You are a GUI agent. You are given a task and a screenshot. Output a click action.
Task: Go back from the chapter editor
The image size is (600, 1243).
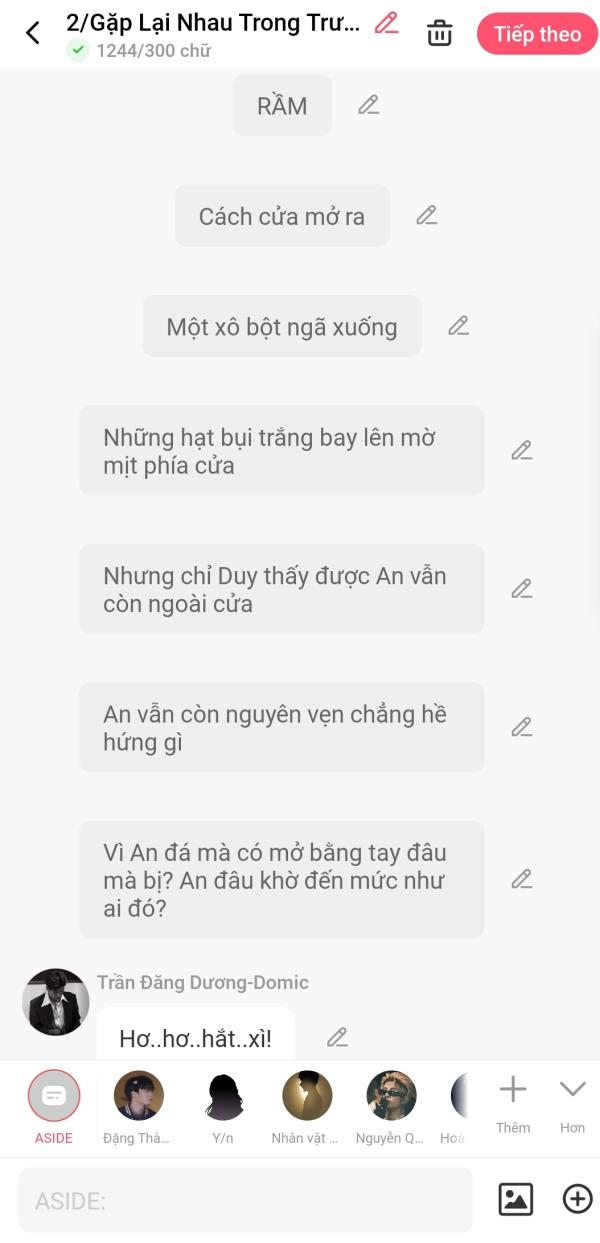32,33
